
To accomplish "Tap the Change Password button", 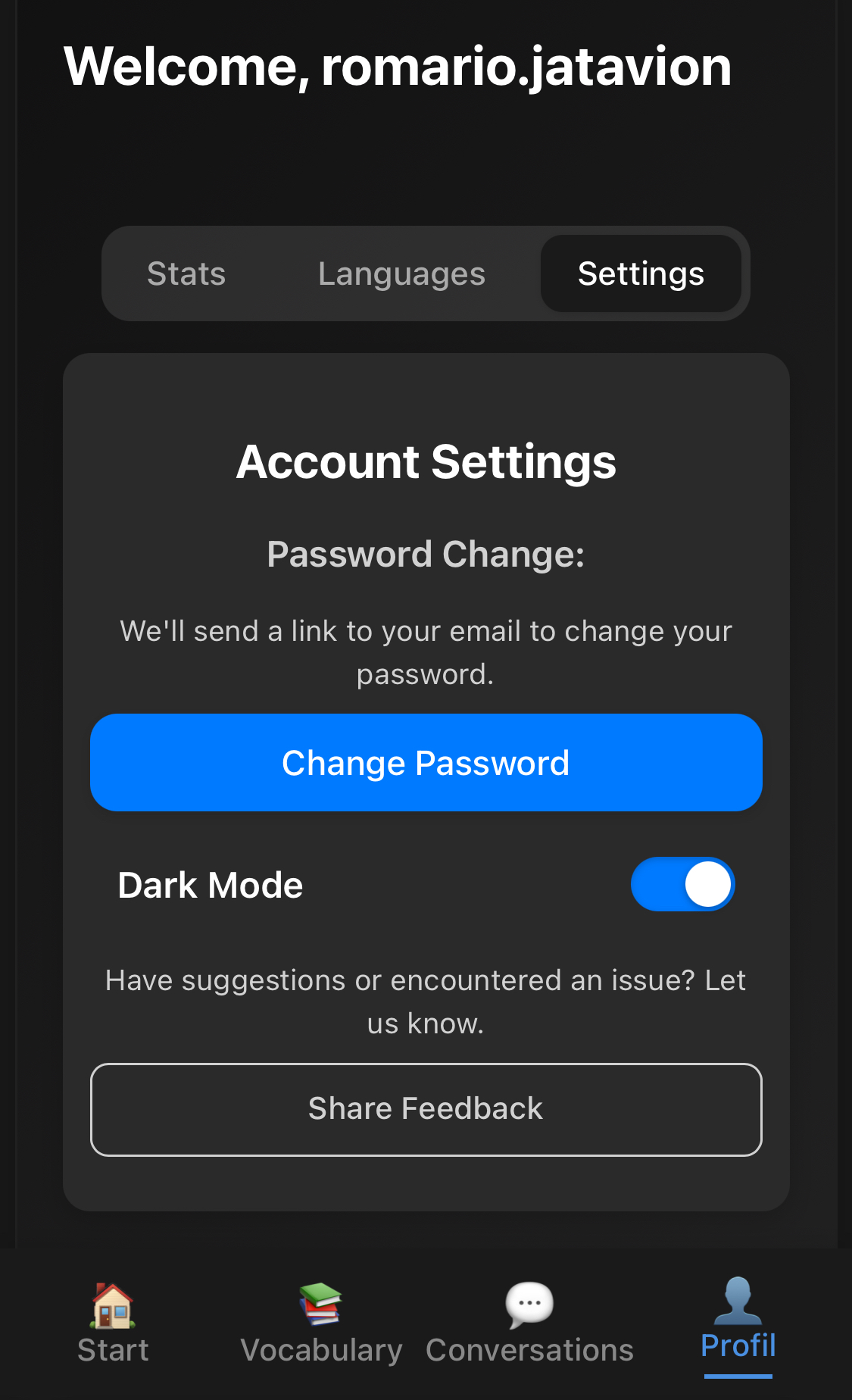I will (426, 762).
